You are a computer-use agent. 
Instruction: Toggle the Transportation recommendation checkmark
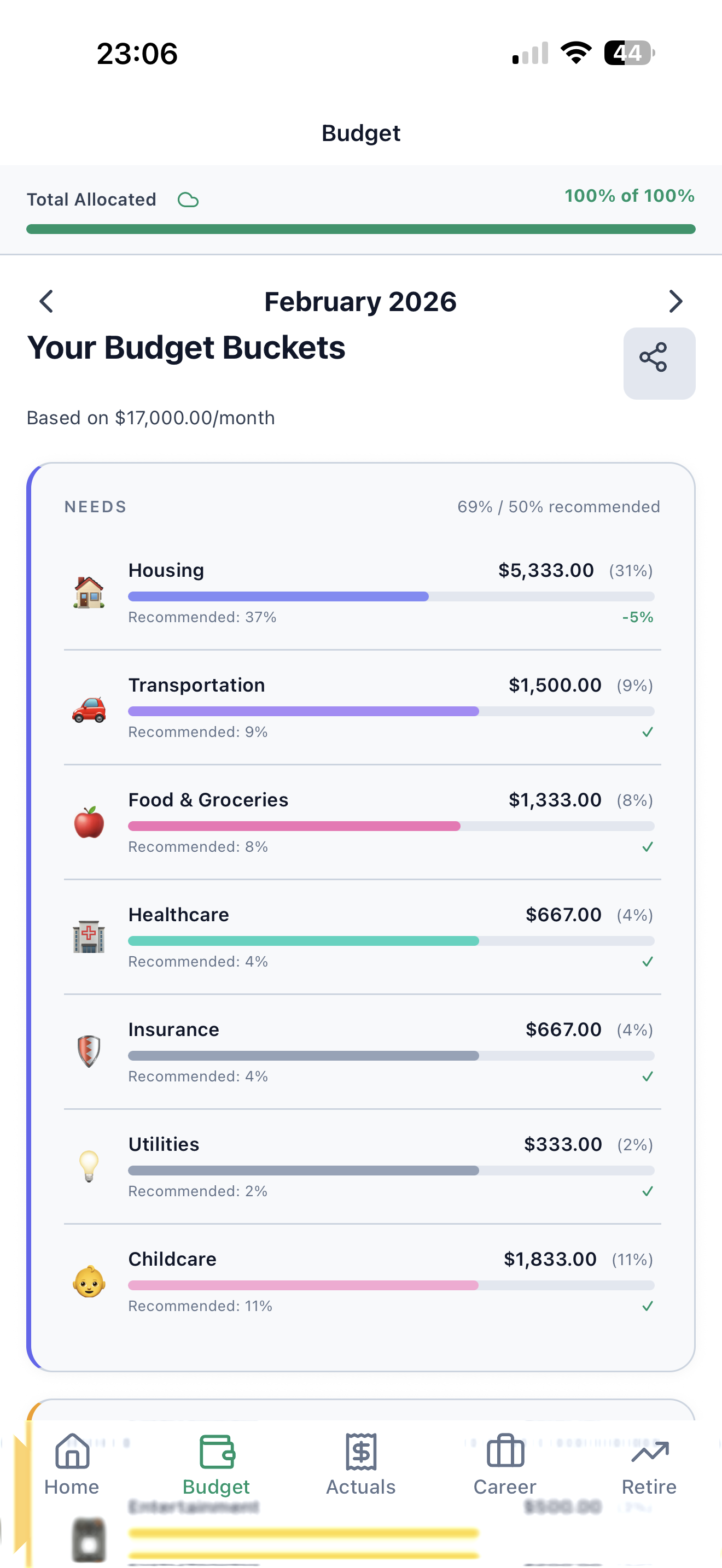click(647, 732)
